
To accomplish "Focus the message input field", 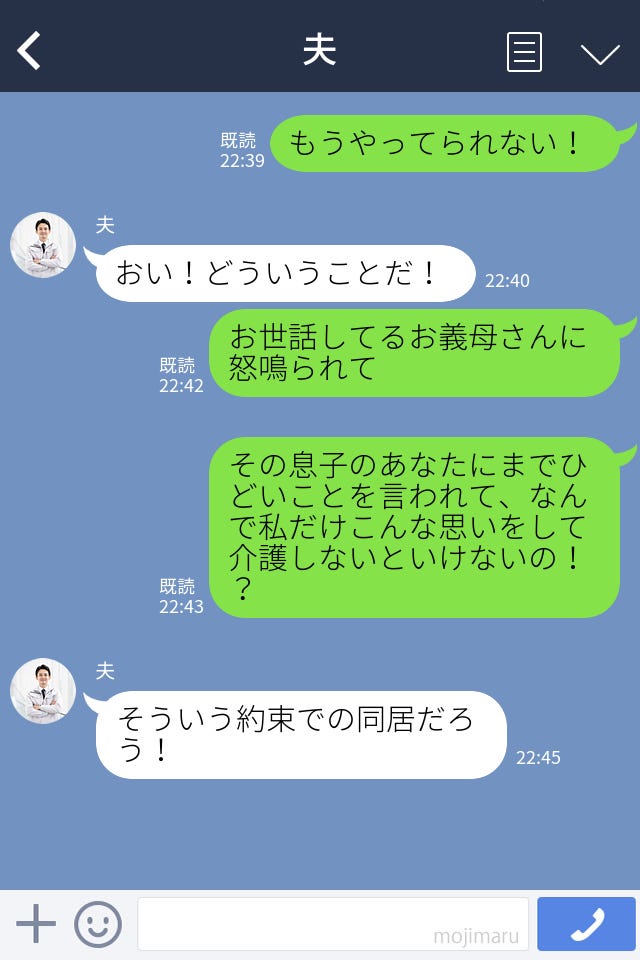I will tap(332, 924).
